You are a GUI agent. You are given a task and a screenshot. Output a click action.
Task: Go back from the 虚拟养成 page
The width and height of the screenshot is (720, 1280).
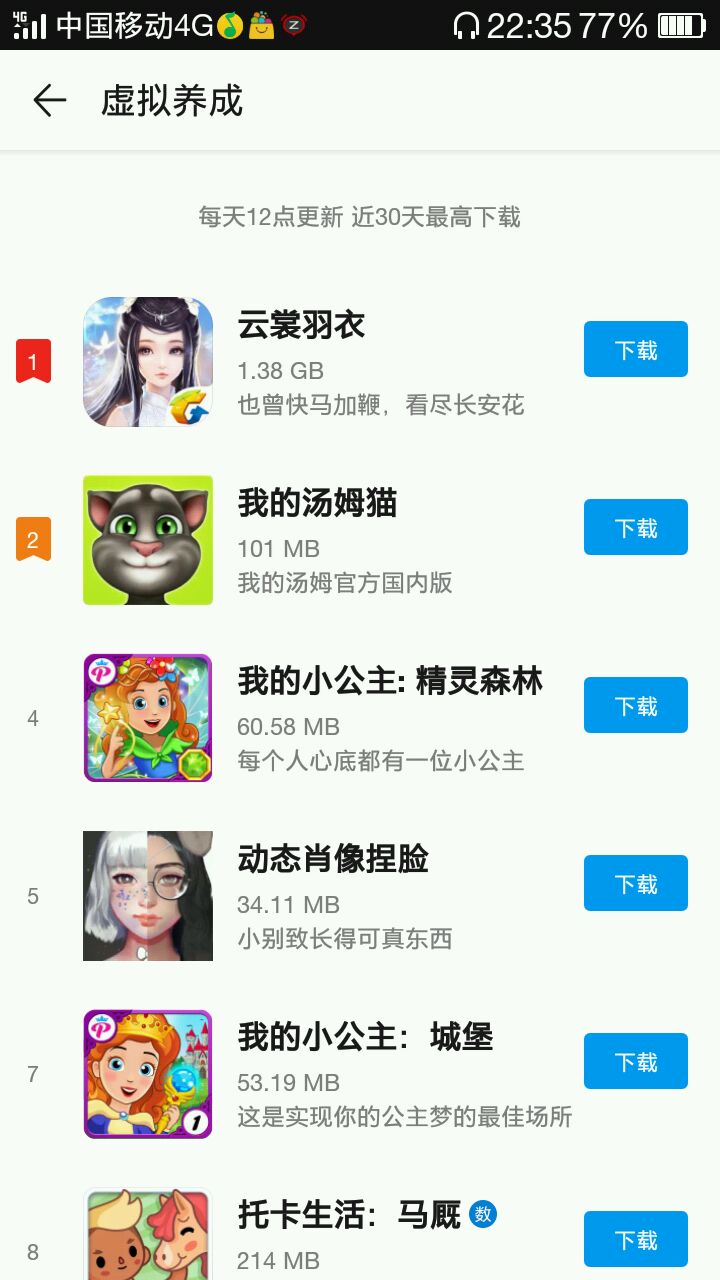pyautogui.click(x=49, y=101)
